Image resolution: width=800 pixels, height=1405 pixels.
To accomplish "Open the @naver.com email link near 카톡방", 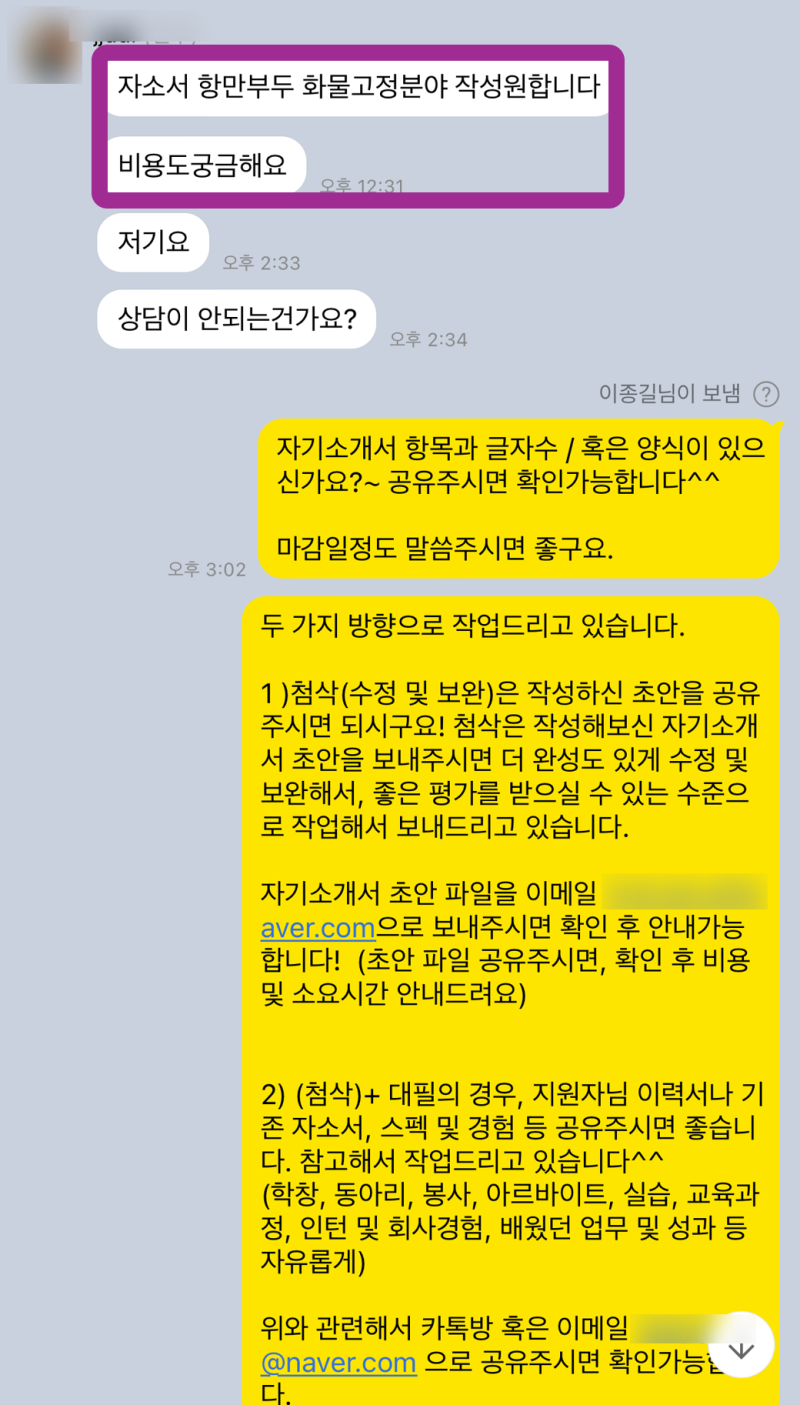I will click(x=339, y=1362).
